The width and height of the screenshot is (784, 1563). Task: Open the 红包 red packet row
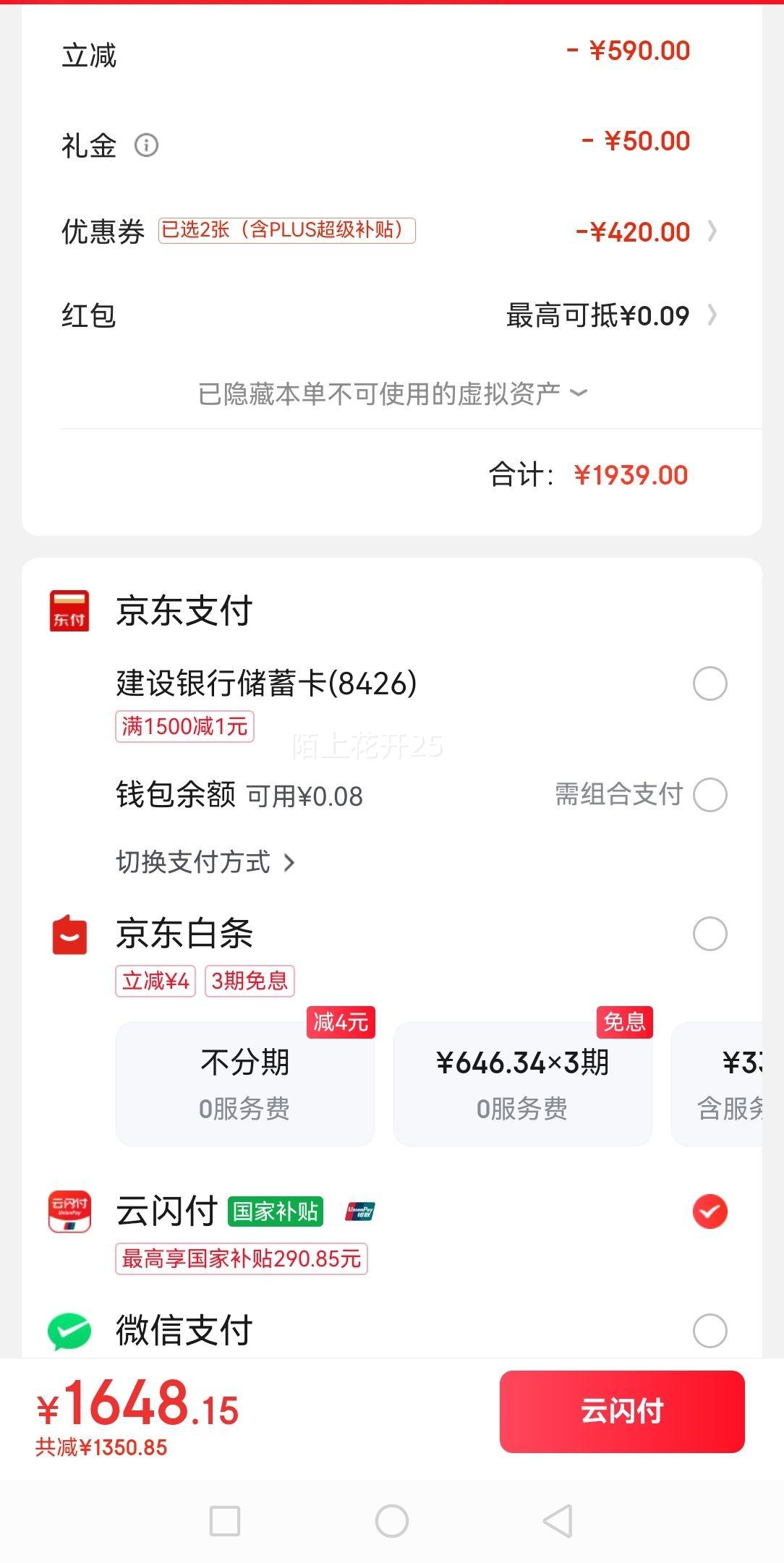tap(391, 315)
